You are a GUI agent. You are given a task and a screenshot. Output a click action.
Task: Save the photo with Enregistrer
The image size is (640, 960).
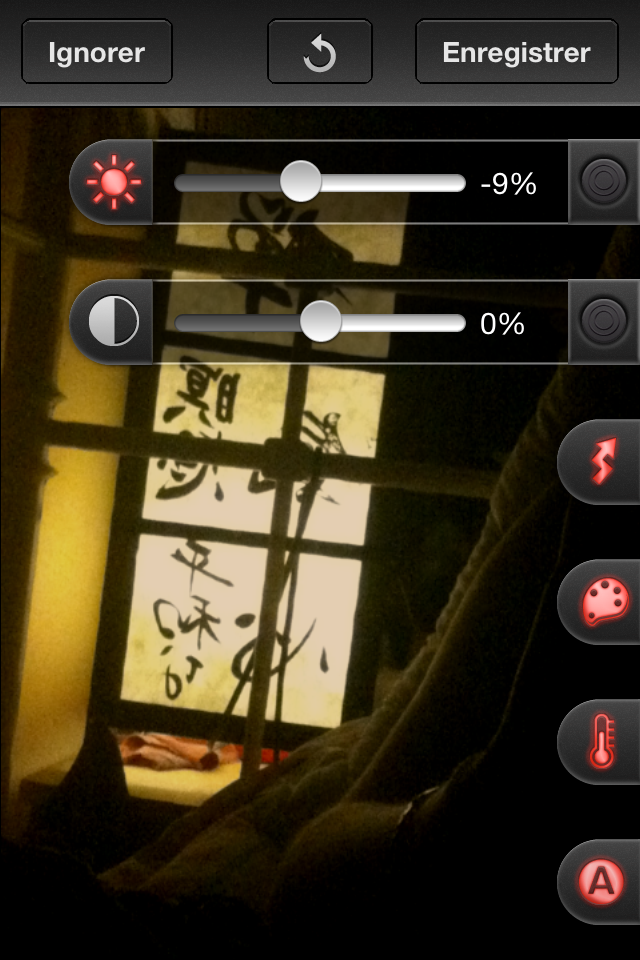pos(516,52)
